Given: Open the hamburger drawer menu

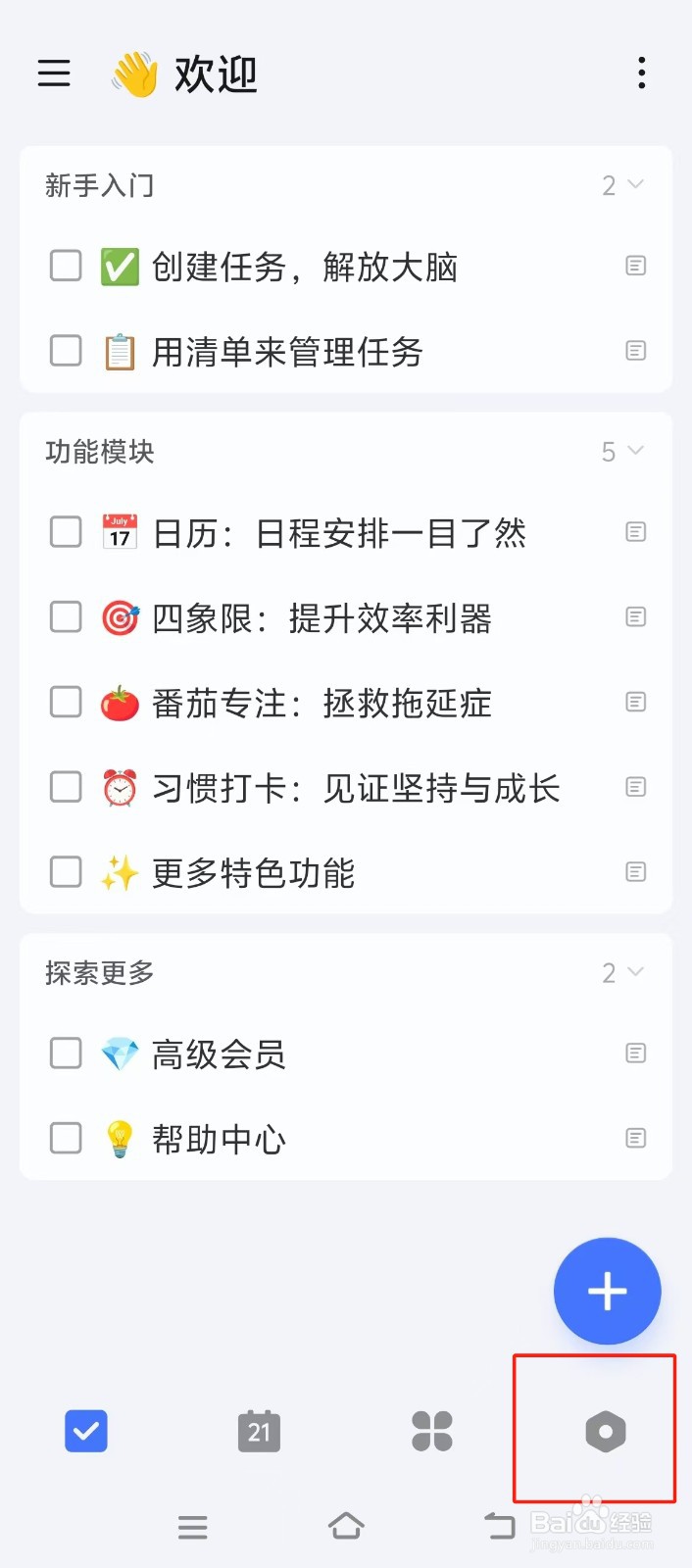Looking at the screenshot, I should point(54,73).
